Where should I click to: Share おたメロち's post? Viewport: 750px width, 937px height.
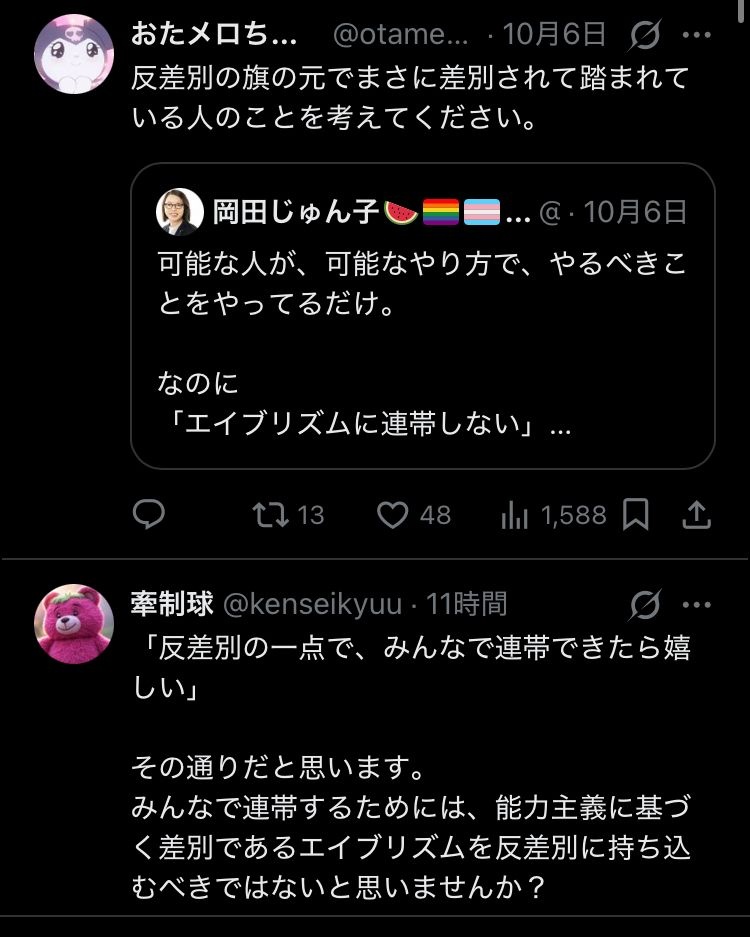tap(698, 515)
